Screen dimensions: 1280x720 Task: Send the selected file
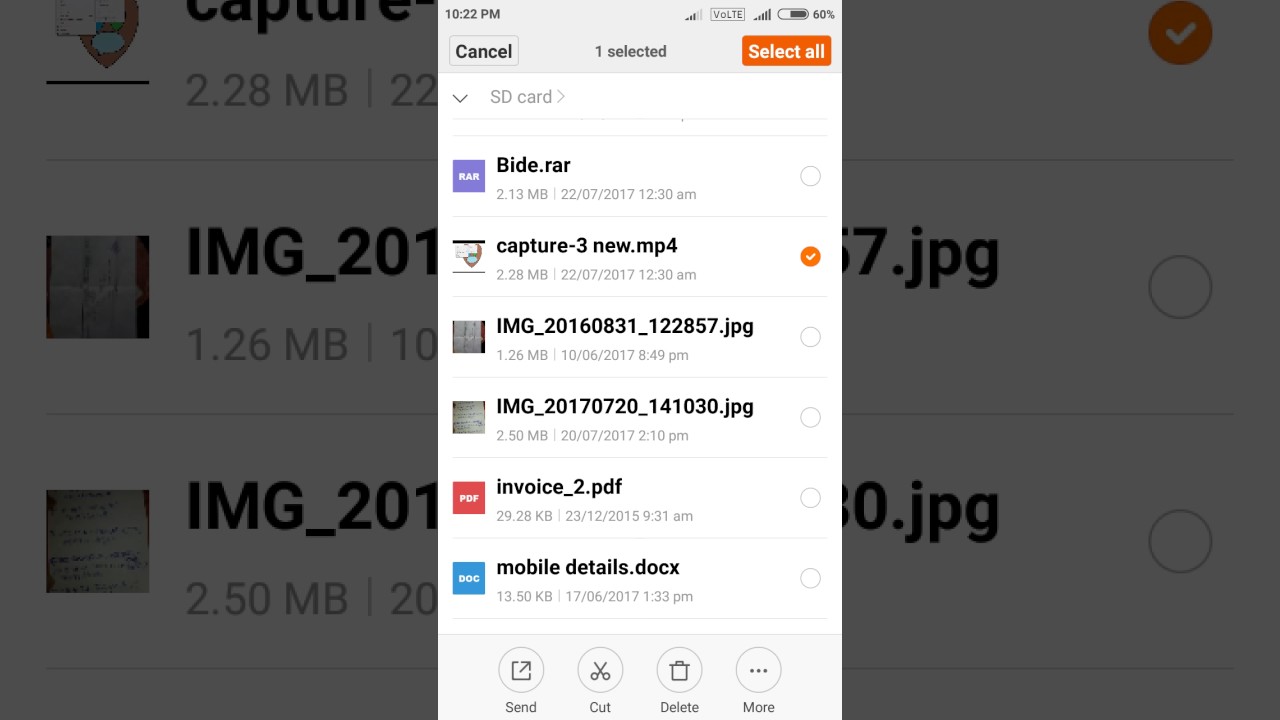point(521,672)
